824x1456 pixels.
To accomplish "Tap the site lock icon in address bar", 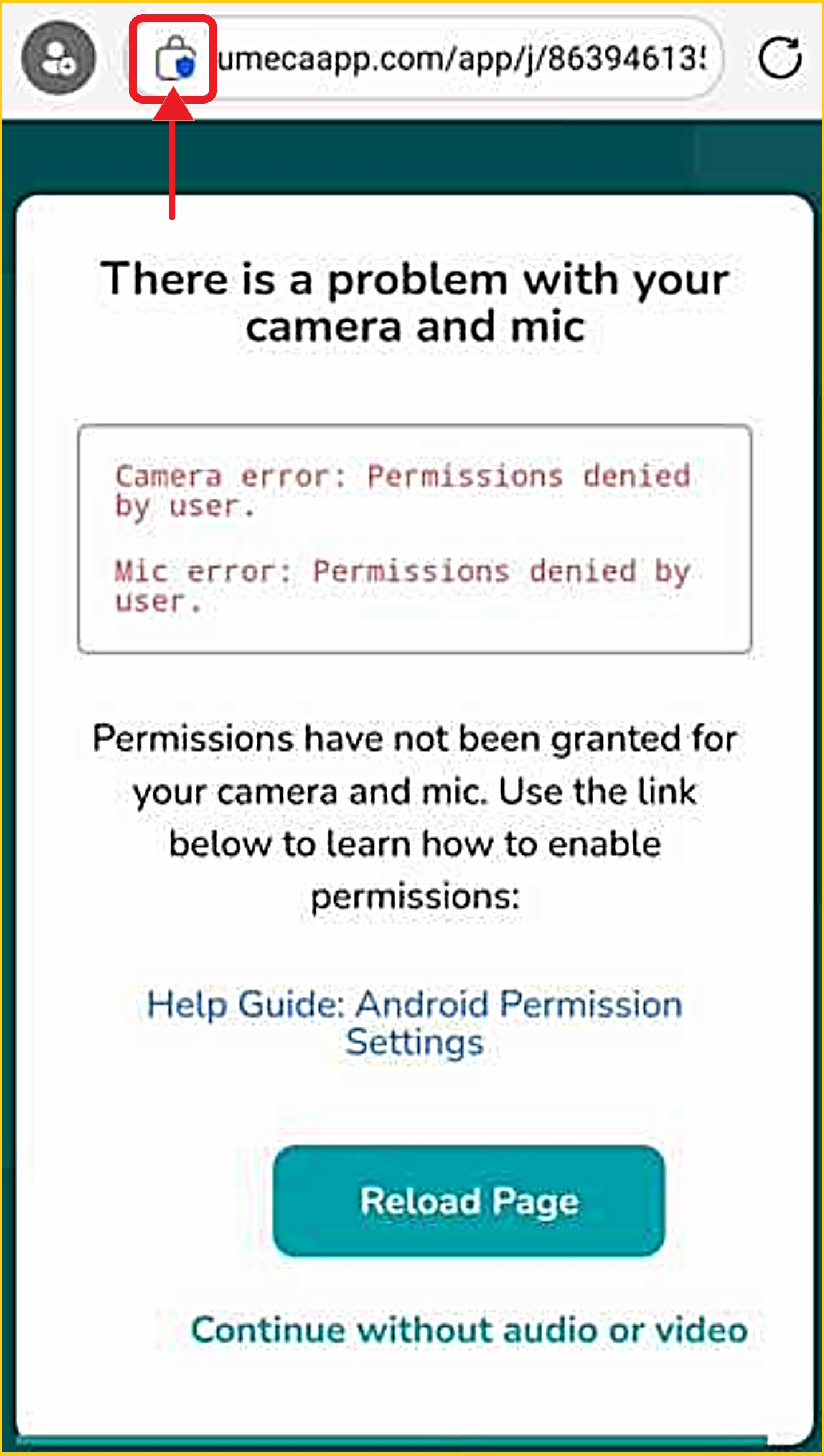I will pyautogui.click(x=175, y=59).
